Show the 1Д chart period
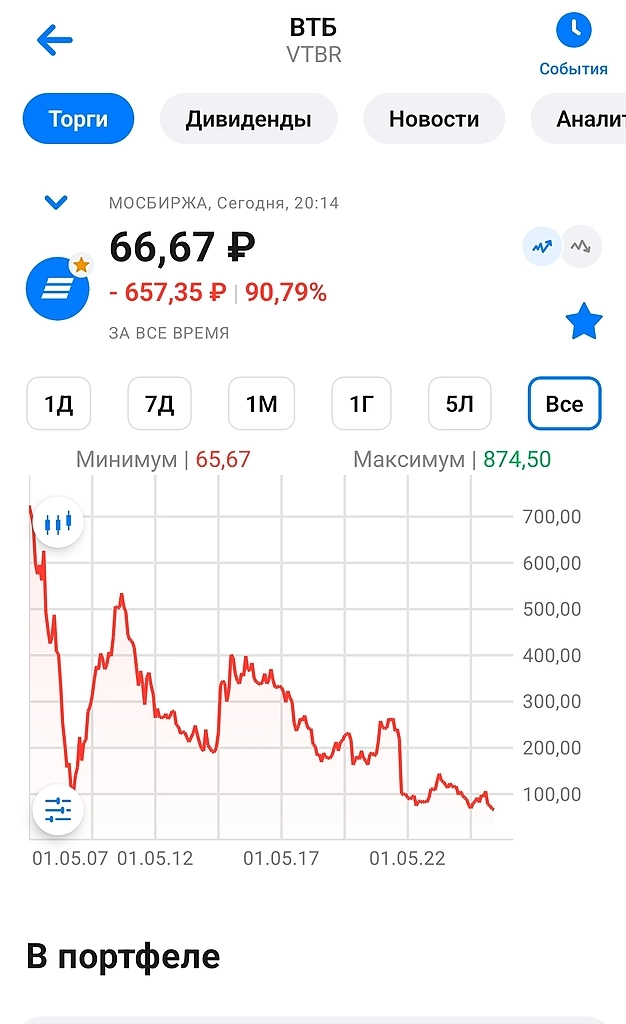 [x=59, y=404]
